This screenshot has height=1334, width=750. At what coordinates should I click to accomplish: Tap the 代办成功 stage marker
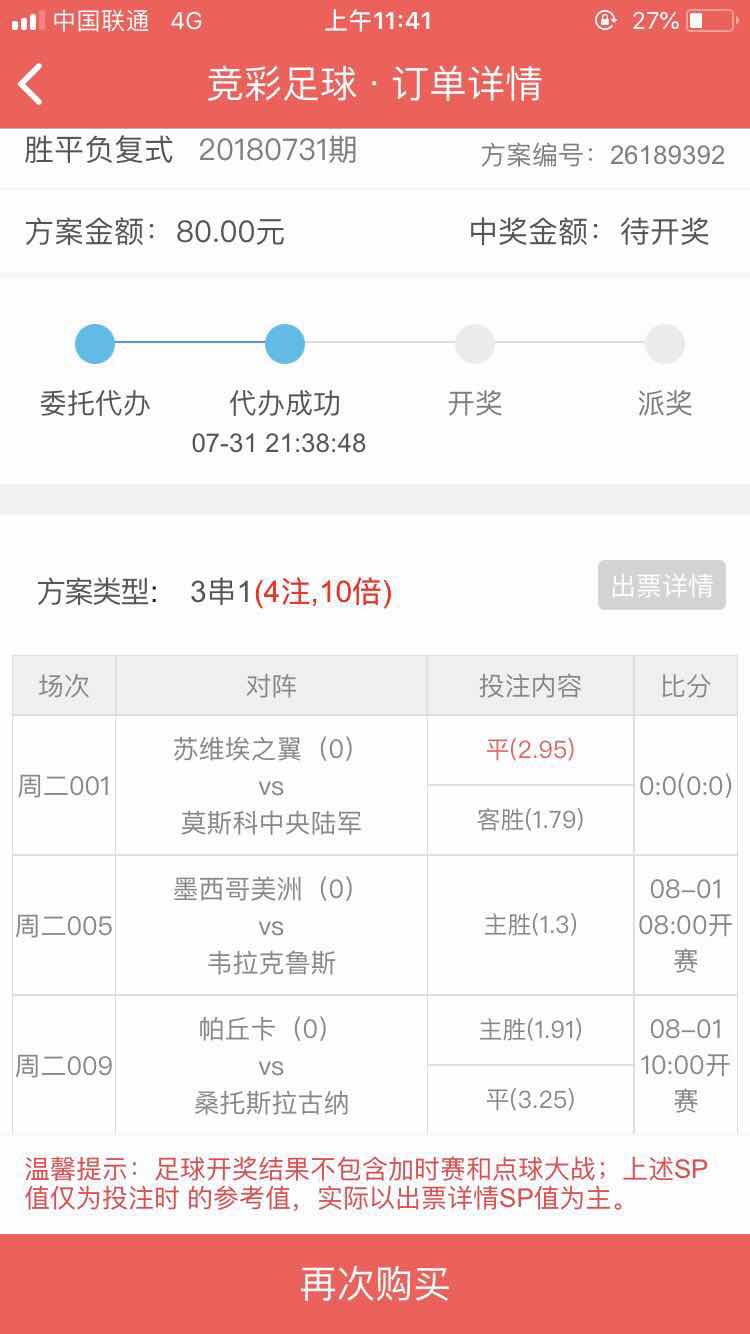click(x=285, y=343)
